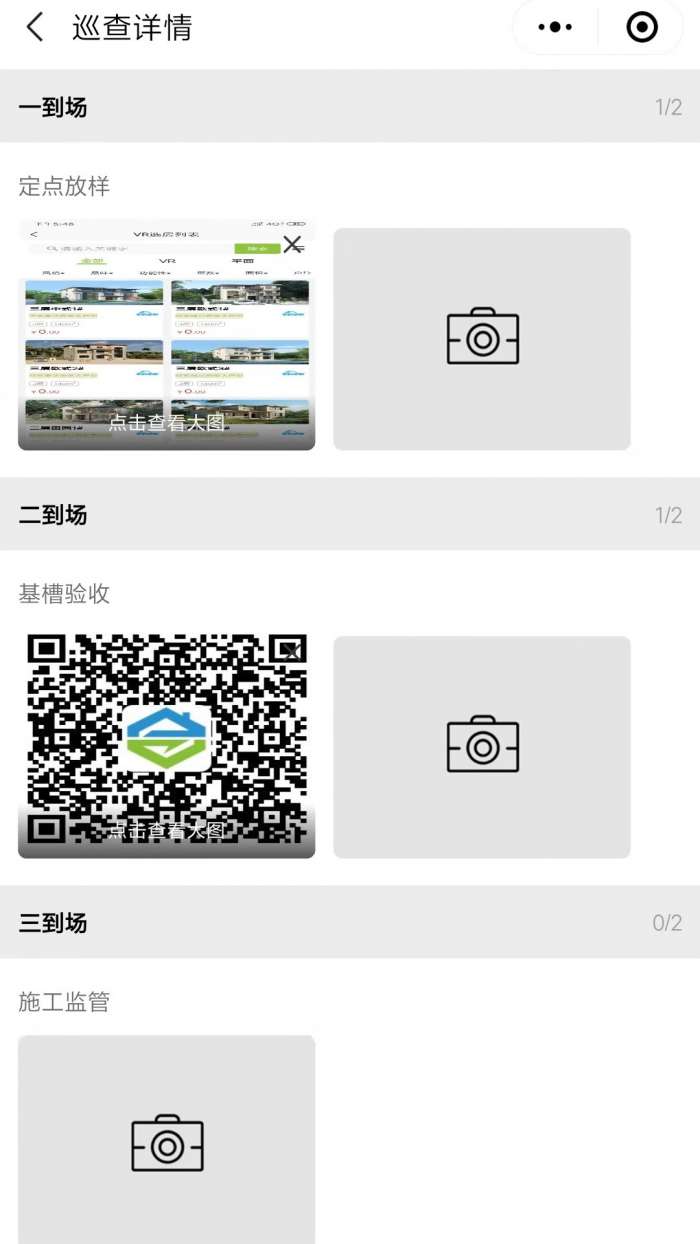The image size is (700, 1244).
Task: Delete the uploaded image under 基槽验收
Action: click(x=292, y=651)
